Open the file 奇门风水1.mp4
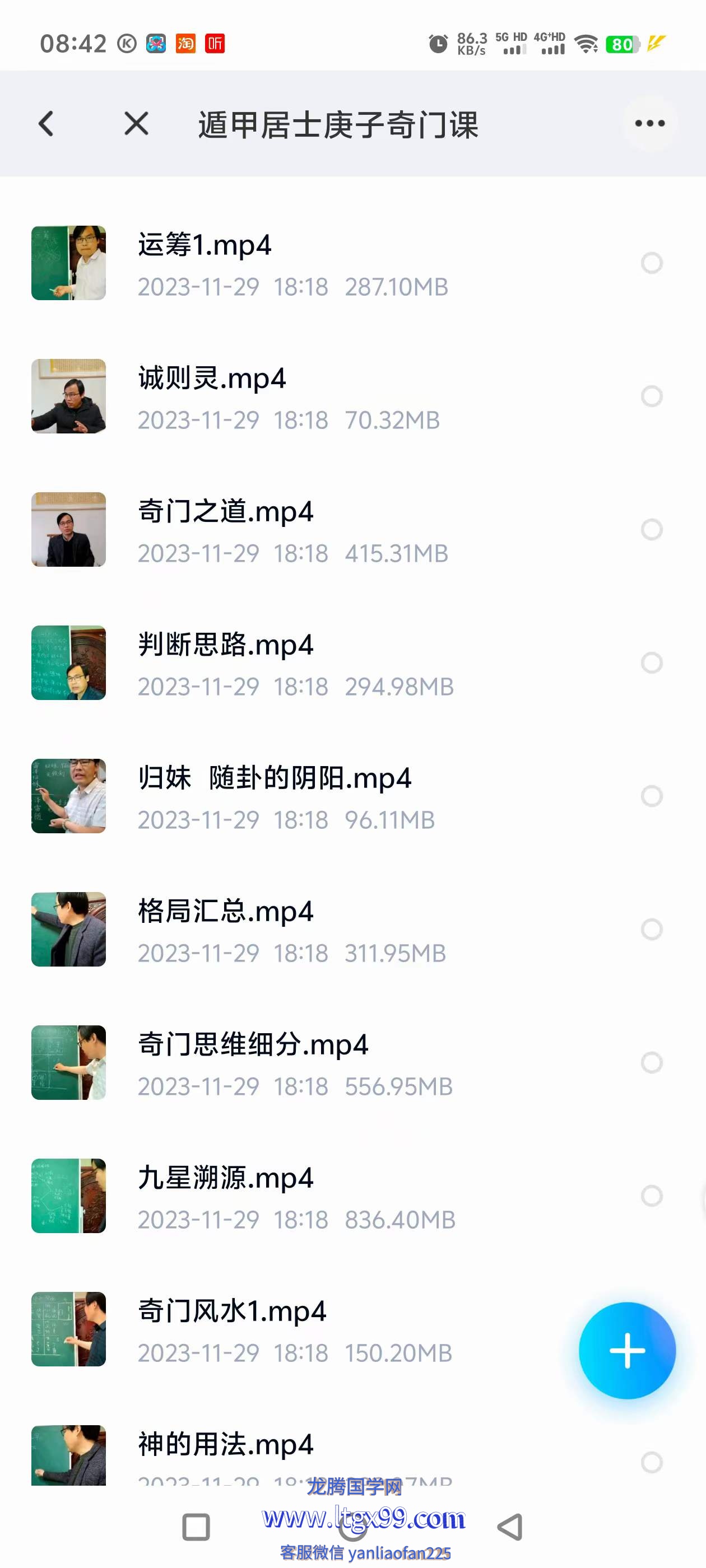The width and height of the screenshot is (706, 1568). point(231,1312)
